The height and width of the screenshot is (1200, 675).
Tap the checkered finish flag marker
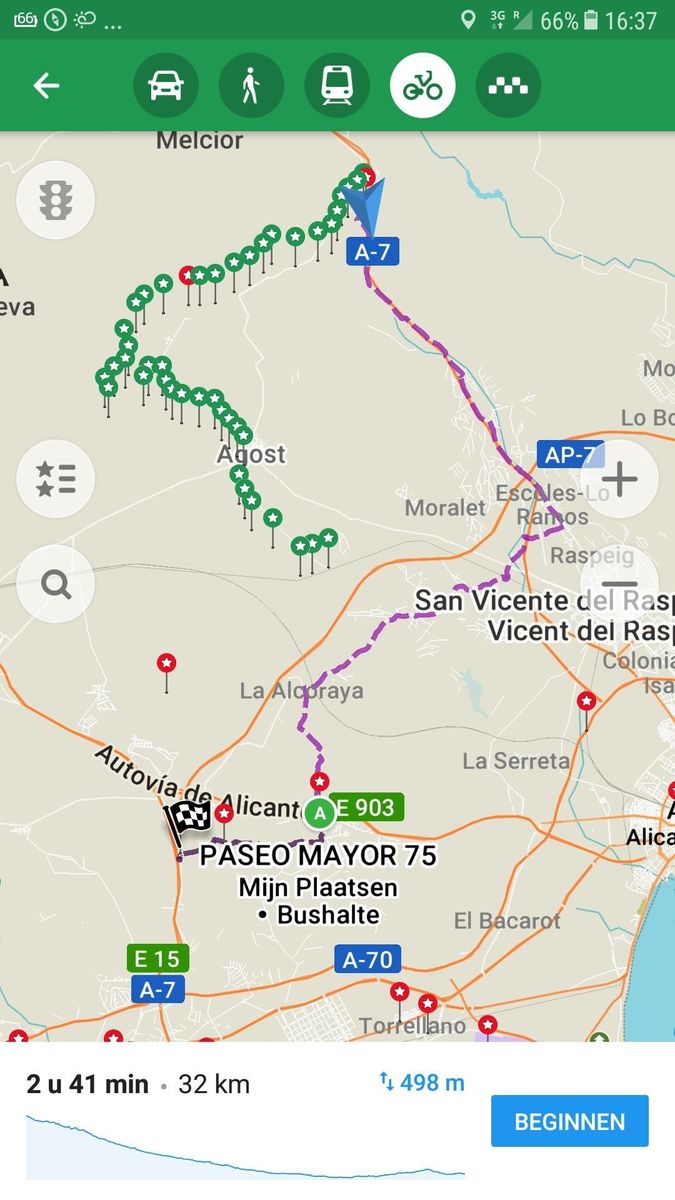(x=187, y=823)
